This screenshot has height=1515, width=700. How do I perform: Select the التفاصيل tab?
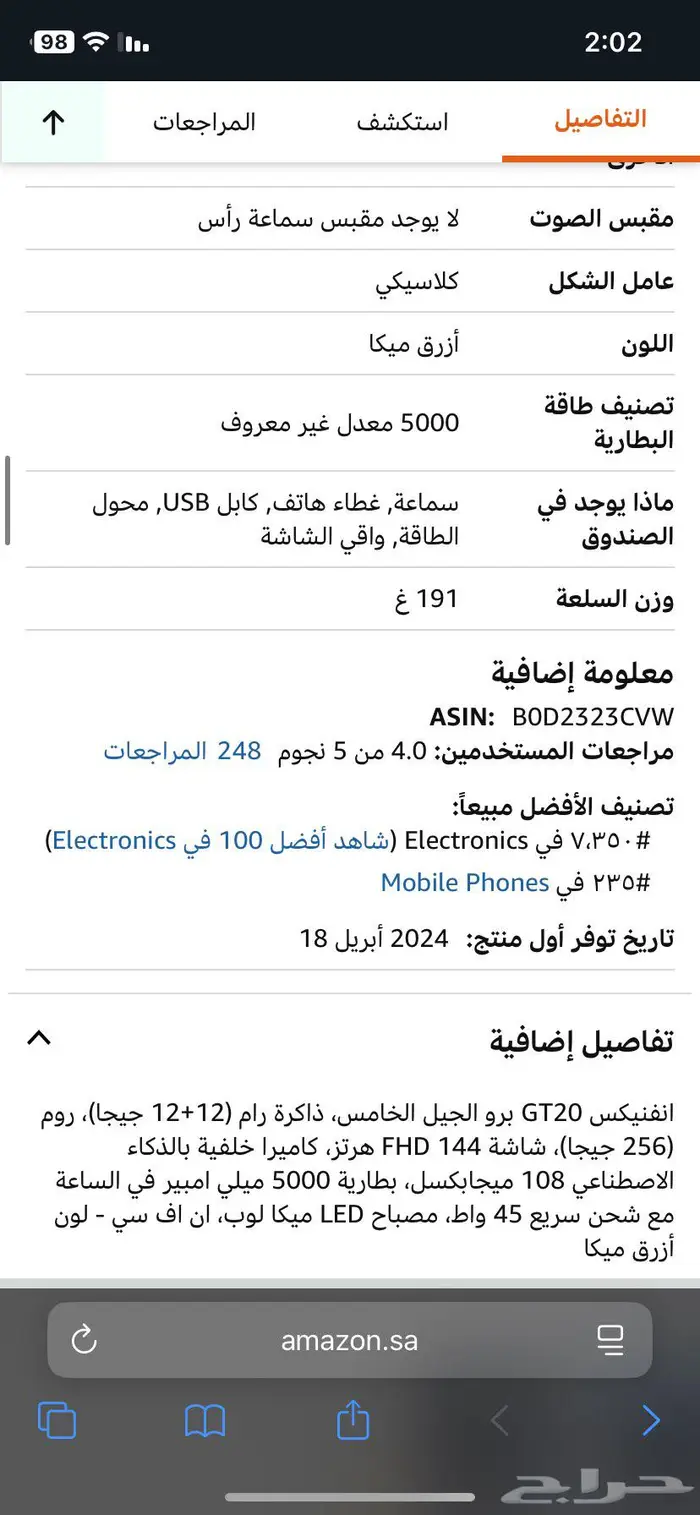(600, 120)
